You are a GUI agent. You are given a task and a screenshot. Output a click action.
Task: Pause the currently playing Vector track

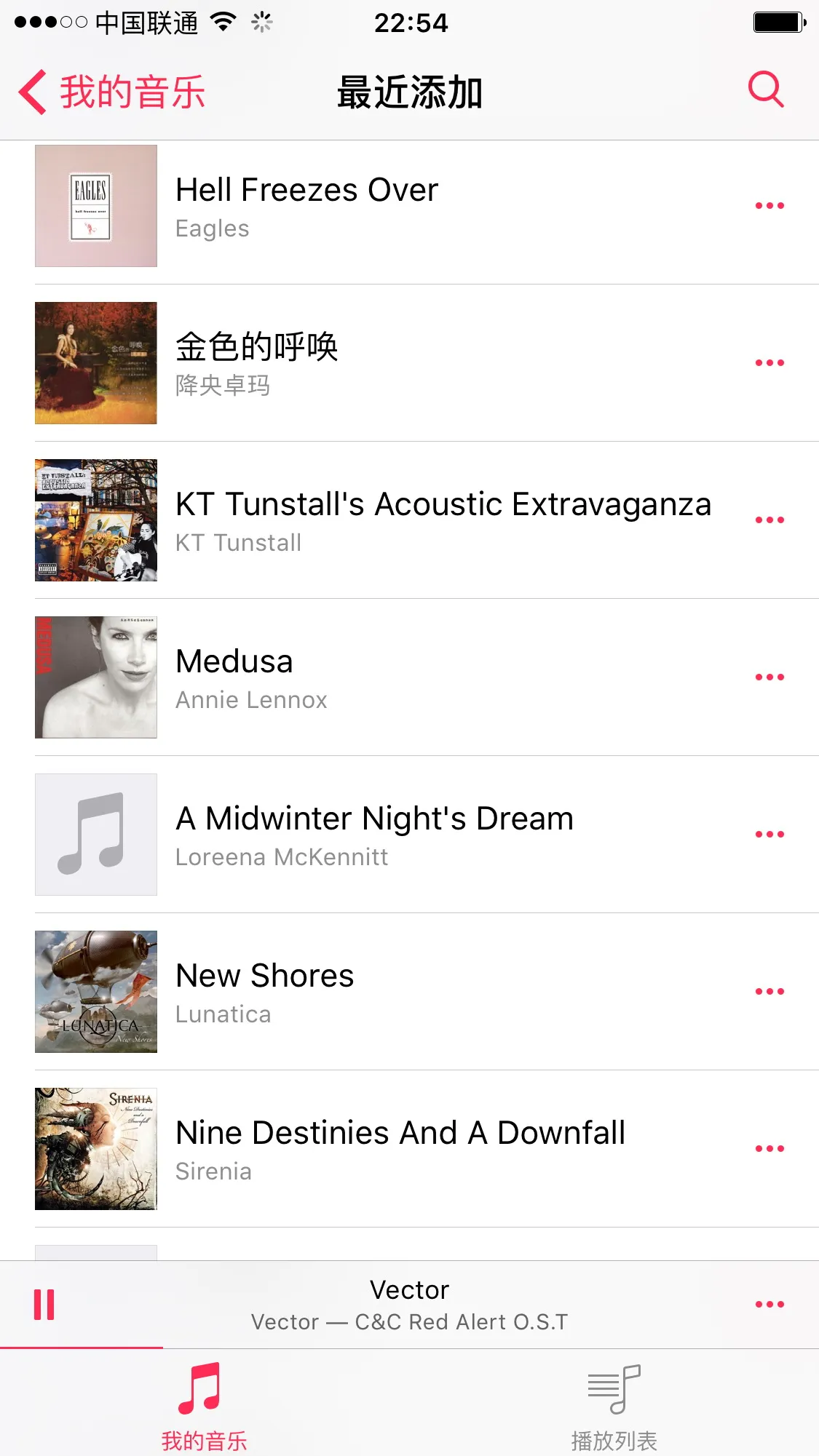click(x=44, y=1304)
